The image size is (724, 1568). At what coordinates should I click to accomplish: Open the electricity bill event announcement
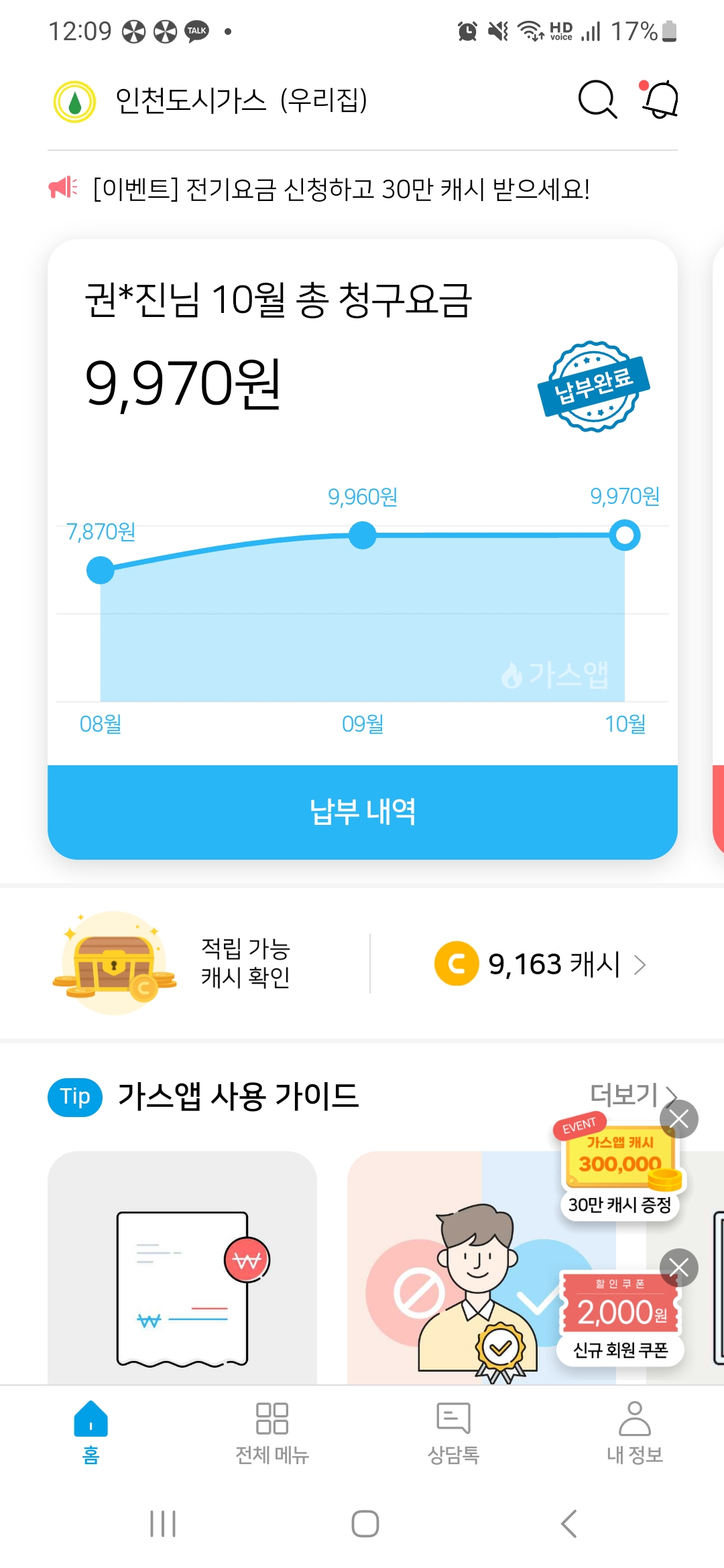tap(341, 190)
